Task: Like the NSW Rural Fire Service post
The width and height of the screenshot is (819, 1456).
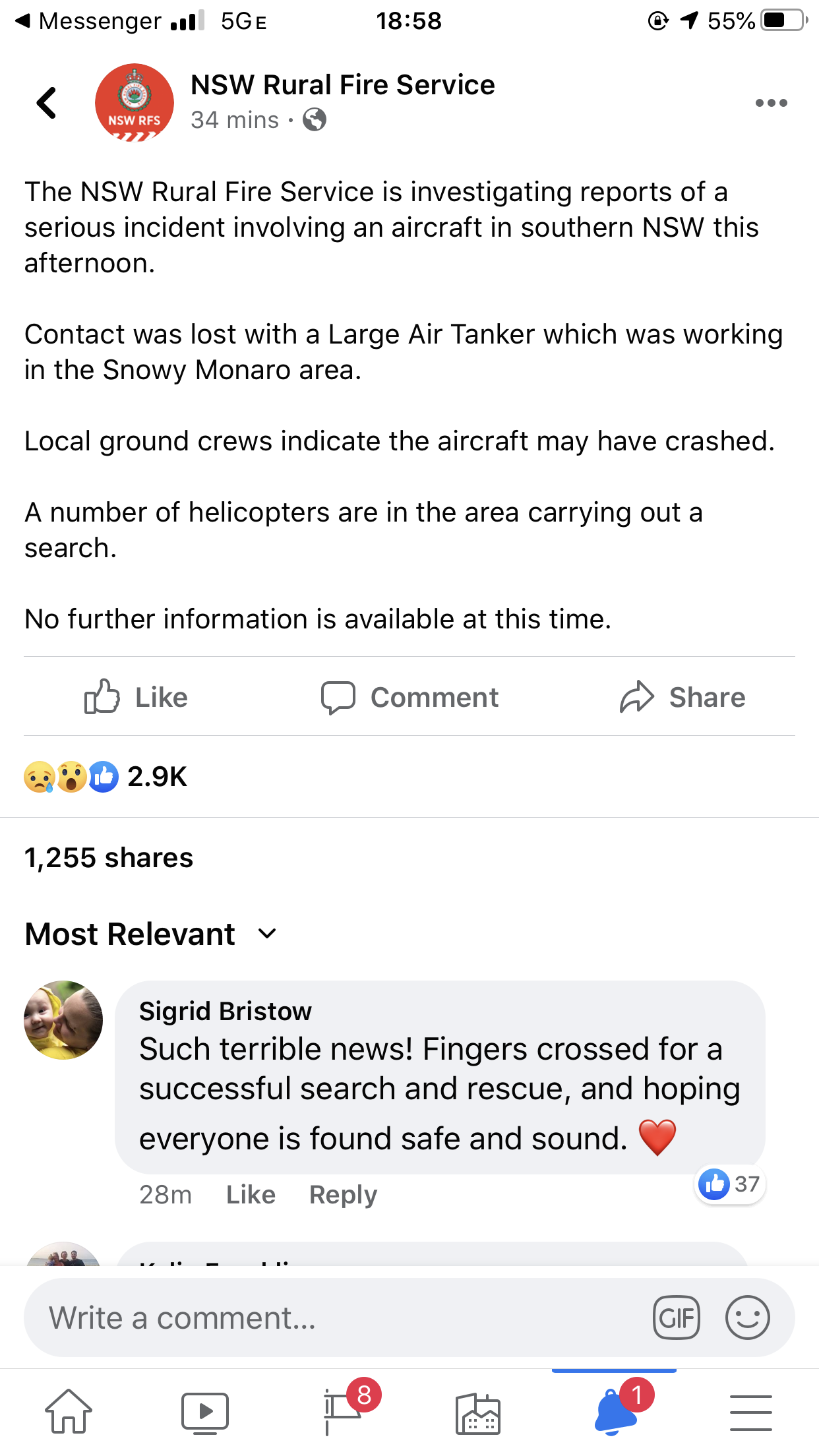Action: [x=136, y=697]
